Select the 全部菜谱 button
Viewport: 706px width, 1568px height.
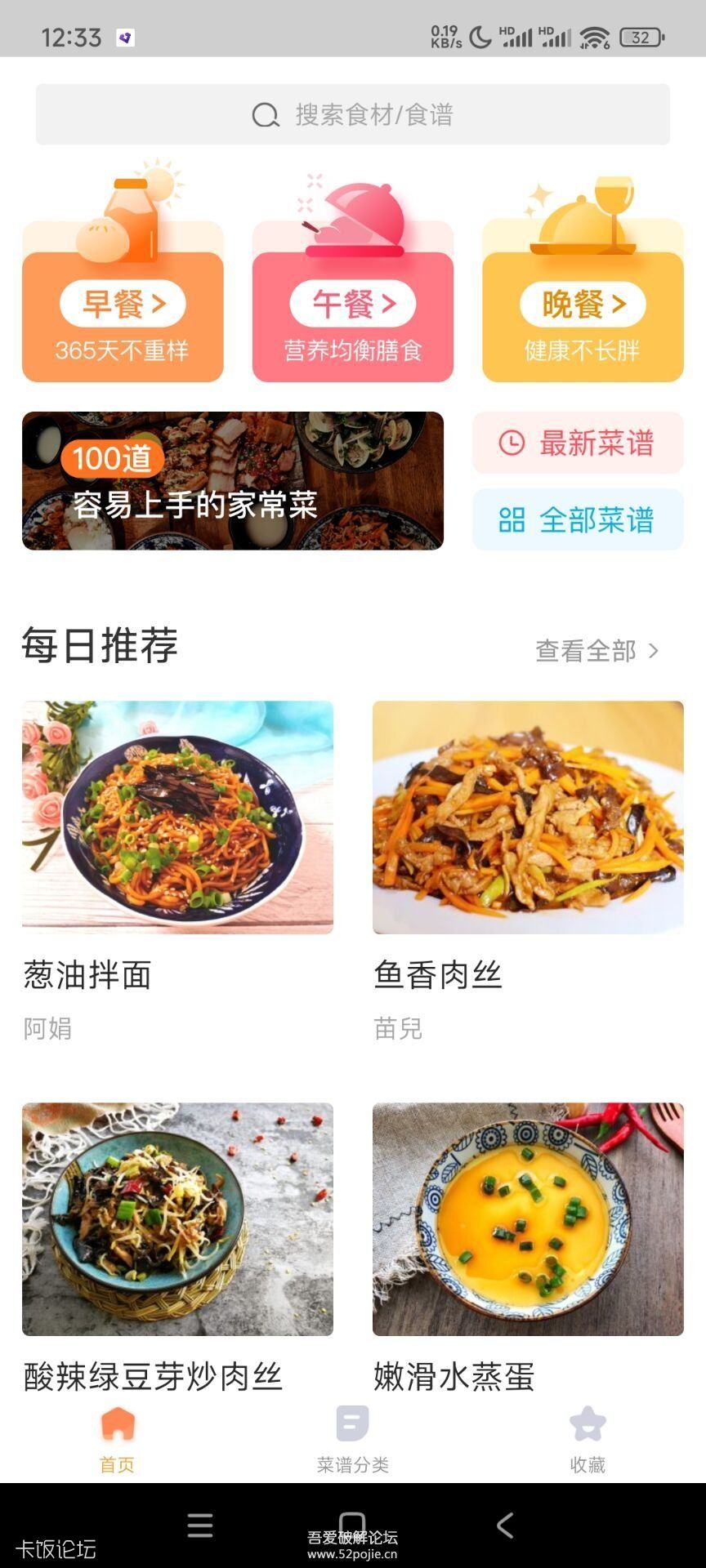[578, 519]
